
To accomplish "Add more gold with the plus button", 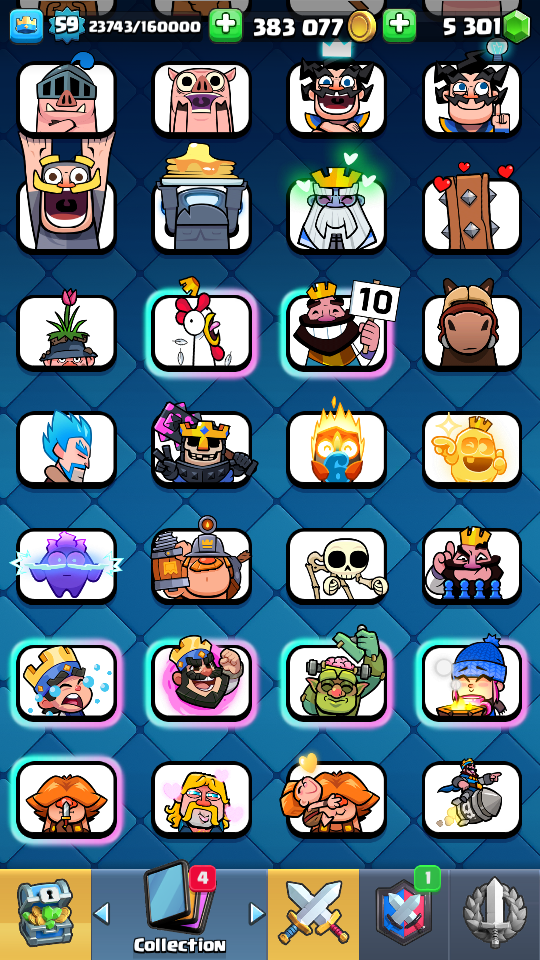I will point(399,26).
